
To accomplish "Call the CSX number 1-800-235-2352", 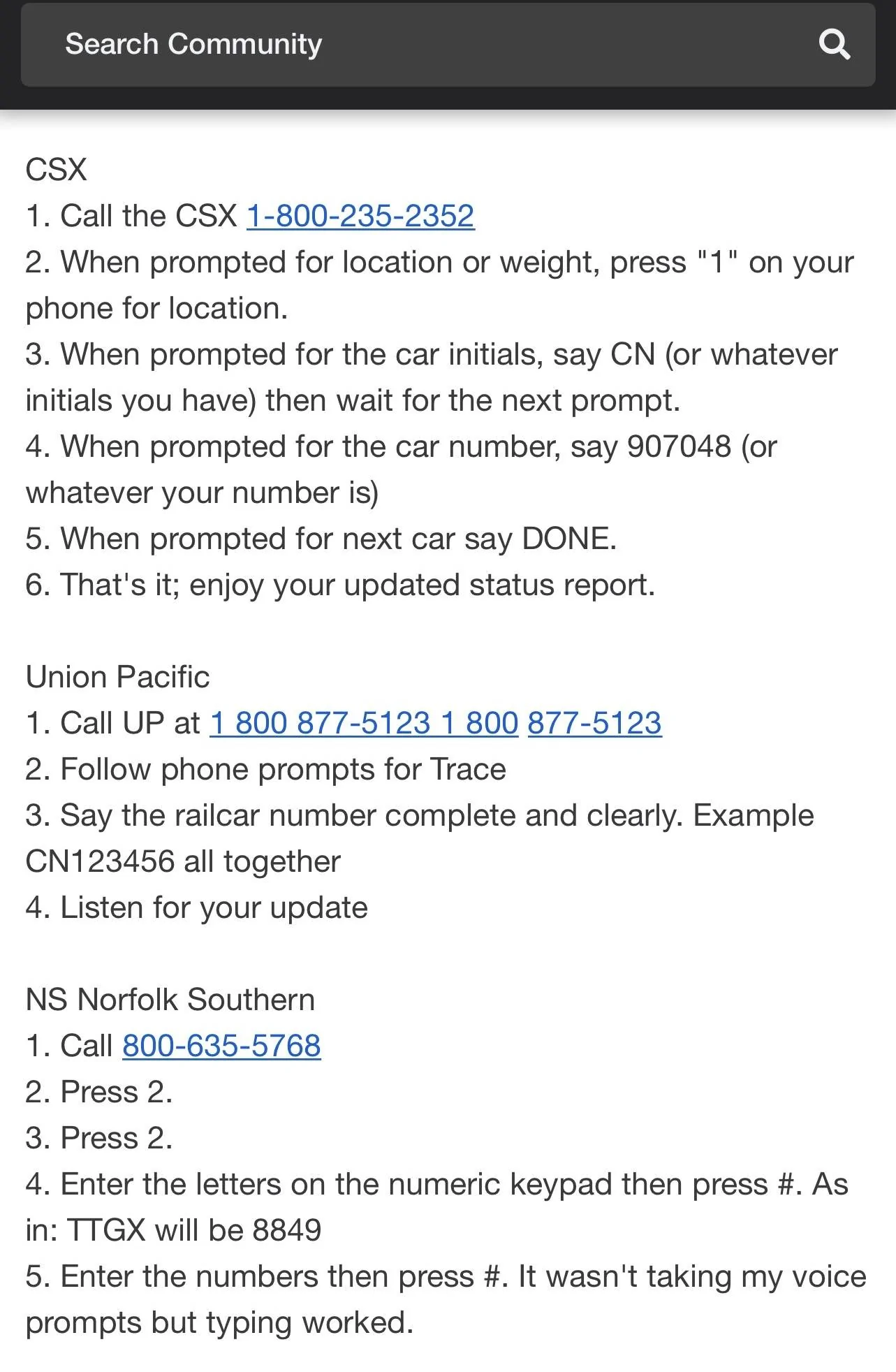I will [360, 216].
